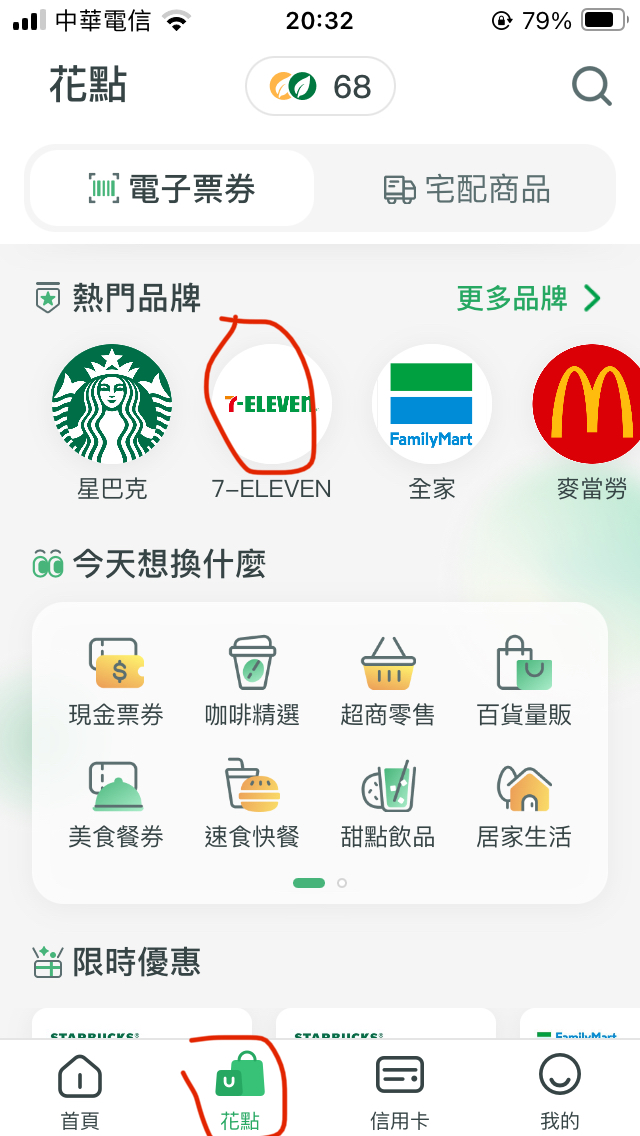Select the 速食快餐 category
This screenshot has height=1136, width=640.
[x=252, y=803]
